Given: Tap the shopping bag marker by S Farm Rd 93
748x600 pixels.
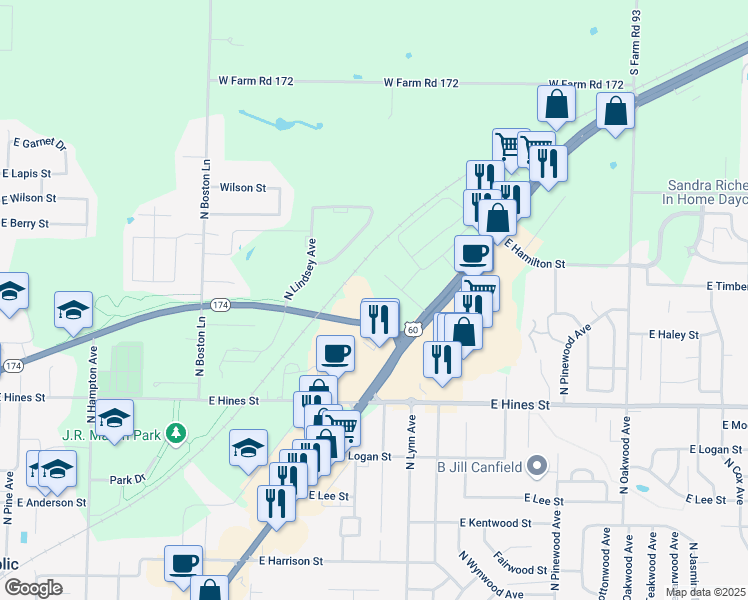Looking at the screenshot, I should (615, 112).
